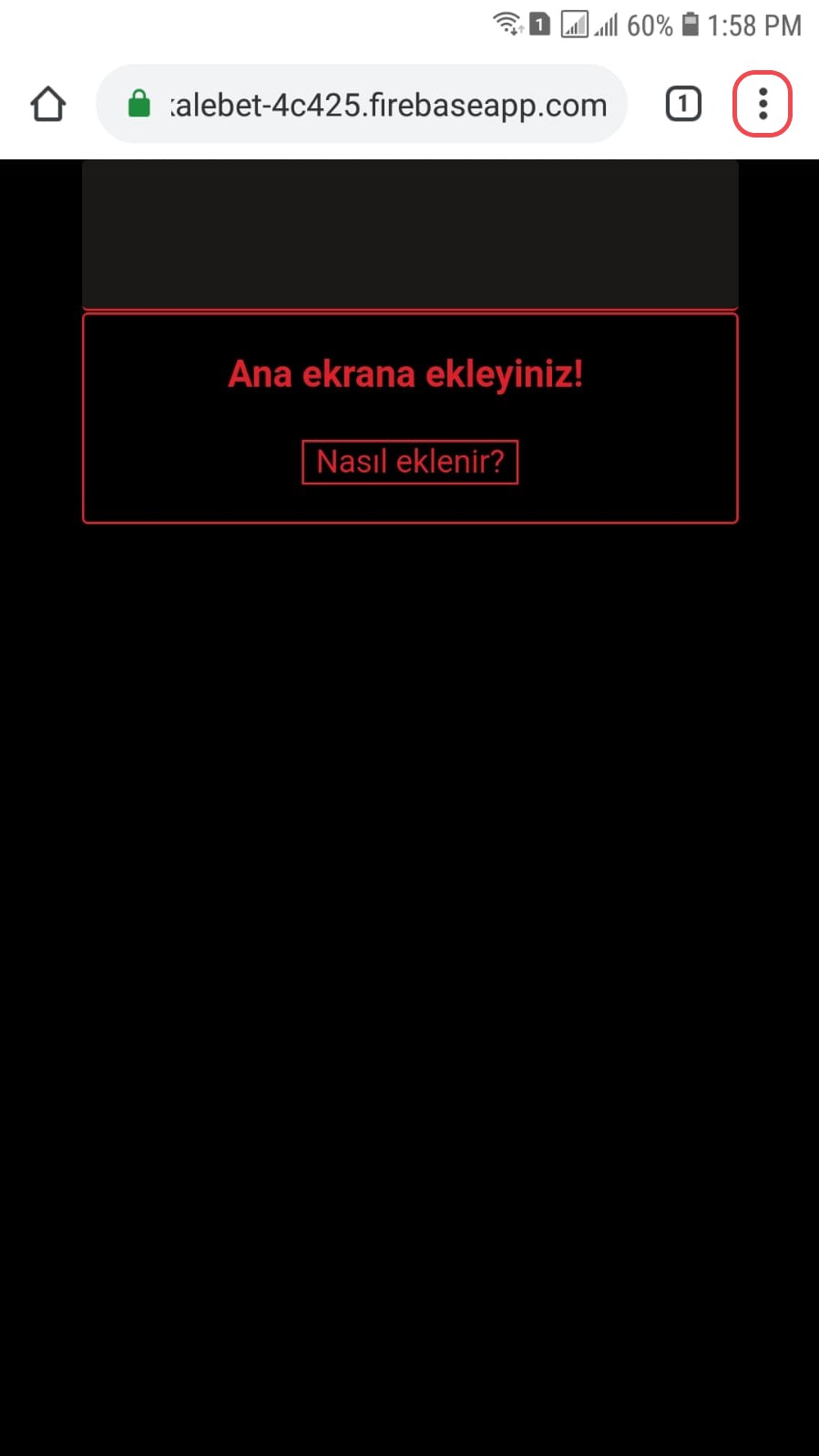Open Chrome's three-dot overflow menu
Image resolution: width=819 pixels, height=1456 pixels.
tap(763, 104)
